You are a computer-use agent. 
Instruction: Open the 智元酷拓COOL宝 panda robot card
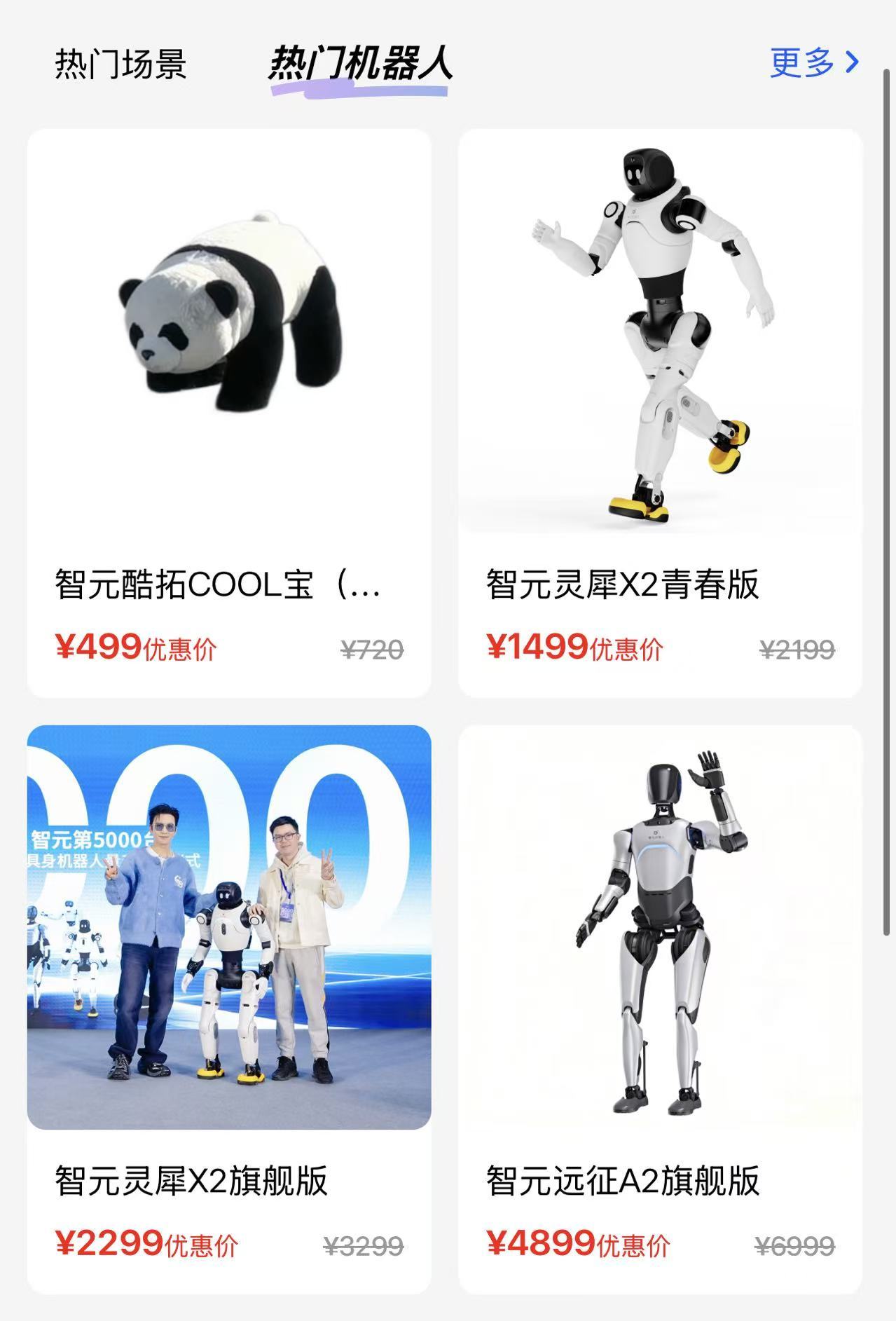[x=229, y=412]
